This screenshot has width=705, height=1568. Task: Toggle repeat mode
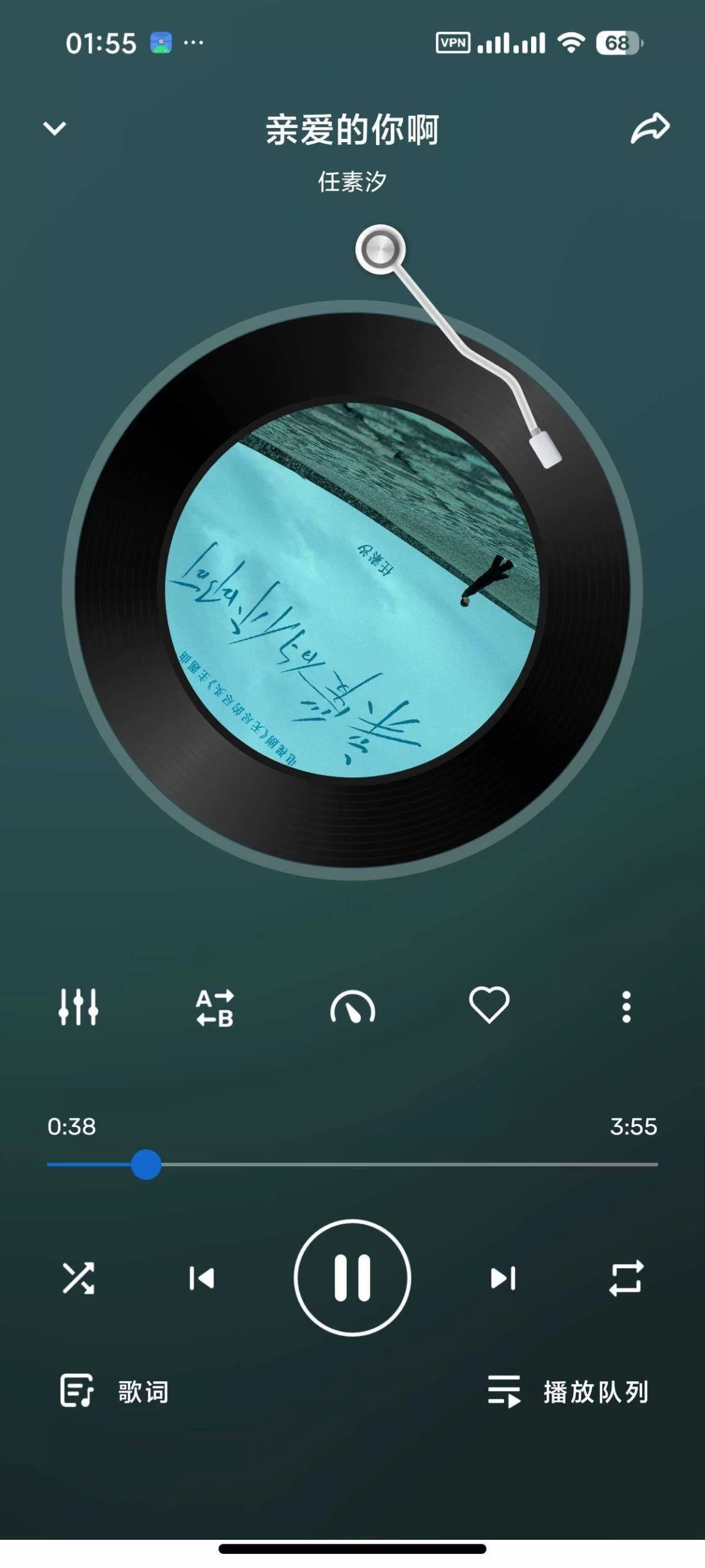[x=626, y=1278]
